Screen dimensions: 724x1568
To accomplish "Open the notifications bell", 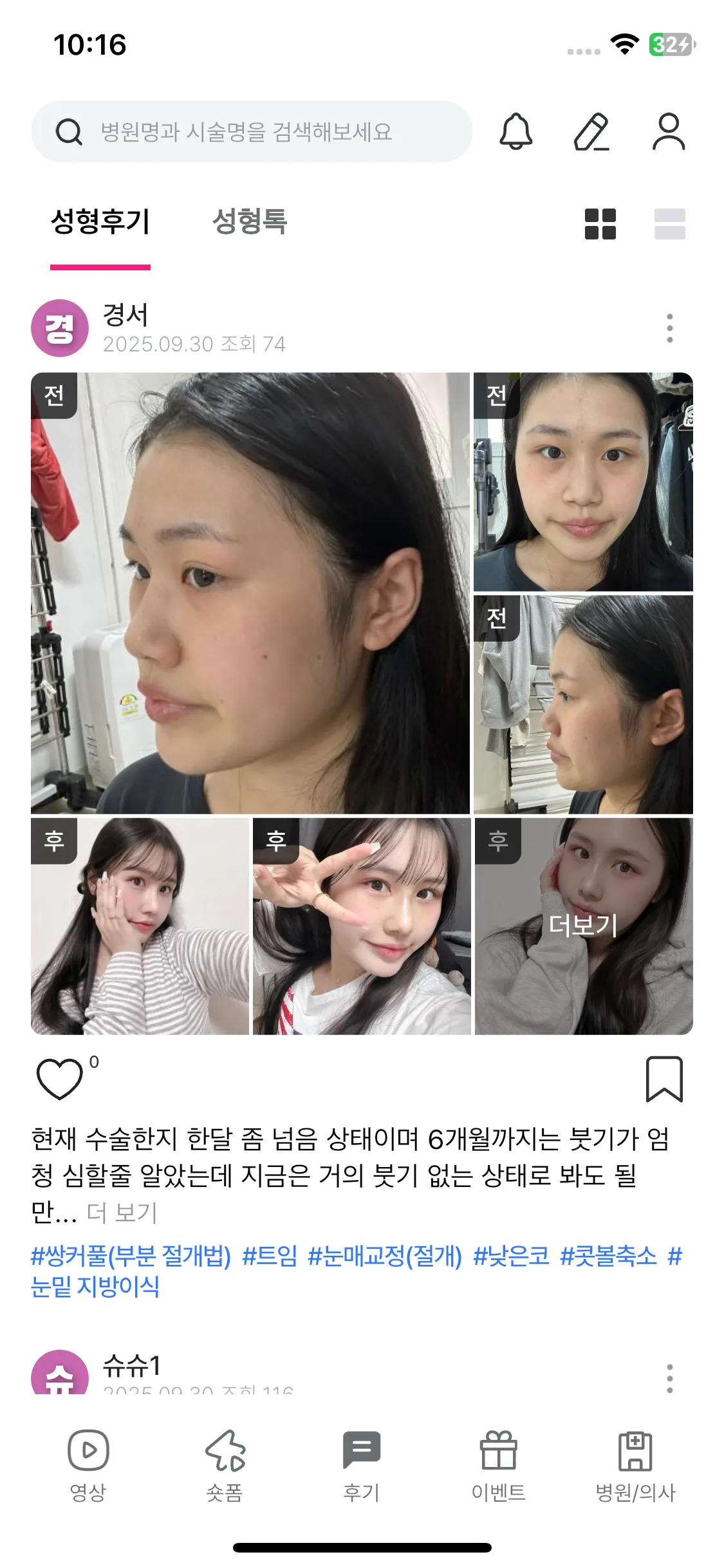I will [516, 131].
